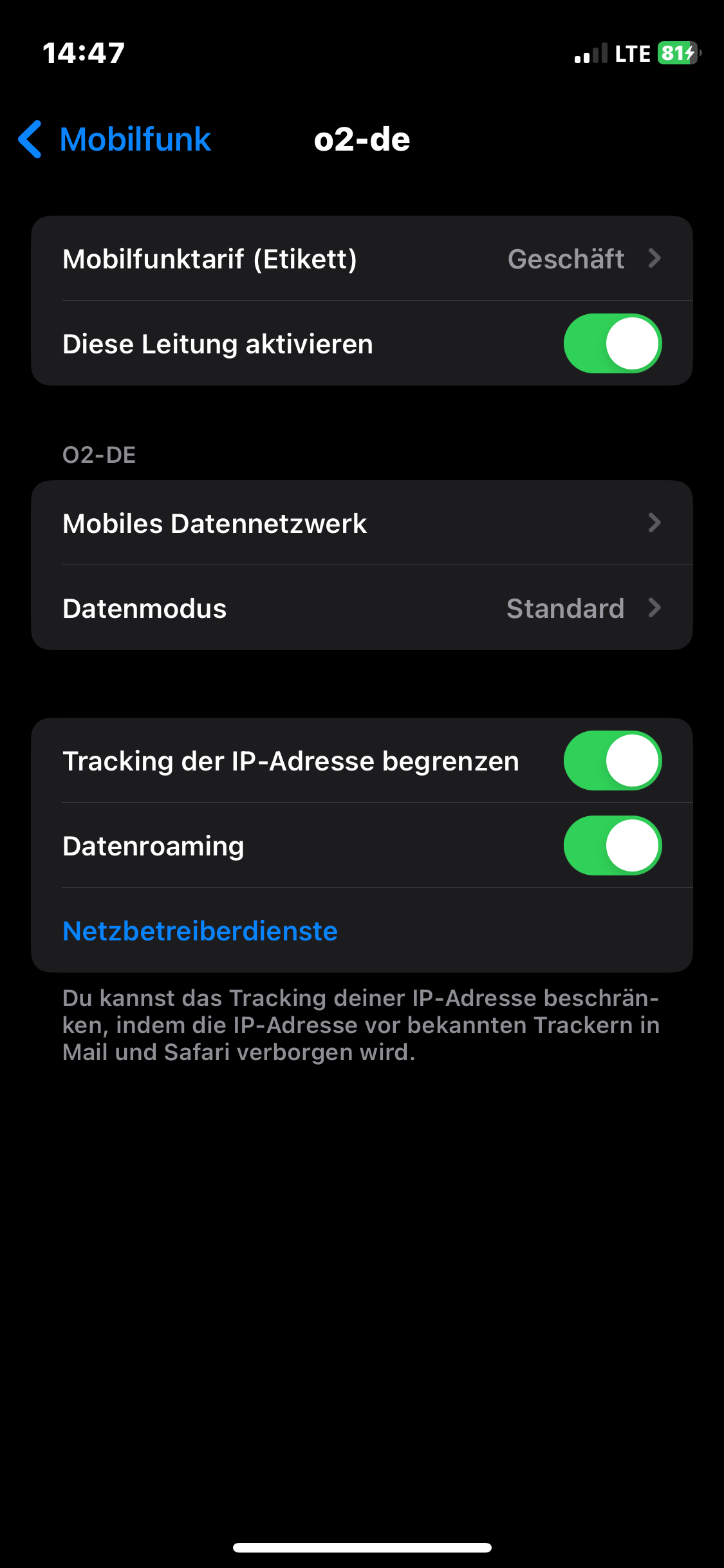
Task: Open Netzbetreiberdienste link
Action: [x=200, y=931]
